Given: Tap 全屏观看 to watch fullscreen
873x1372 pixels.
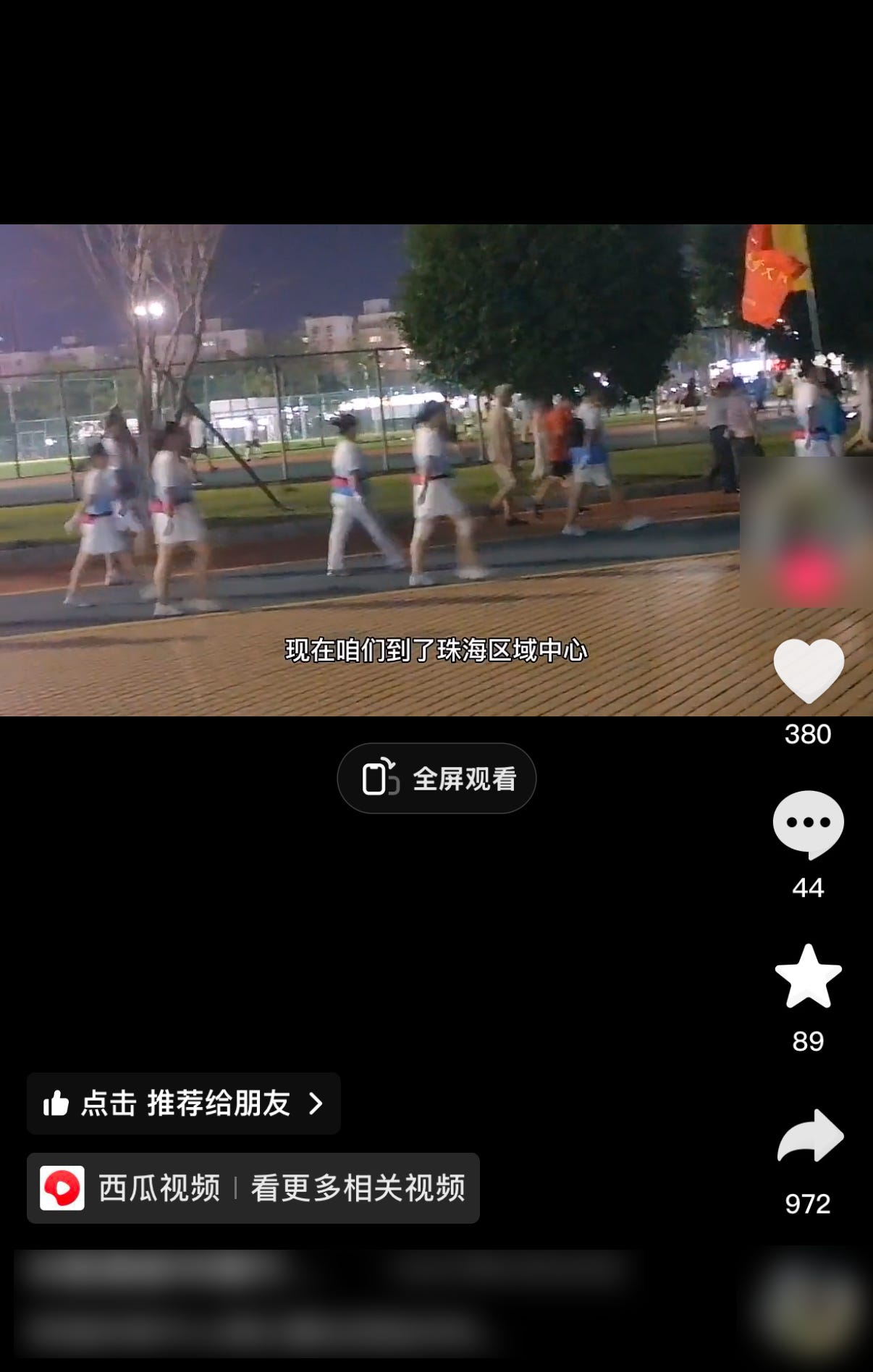Looking at the screenshot, I should coord(436,779).
